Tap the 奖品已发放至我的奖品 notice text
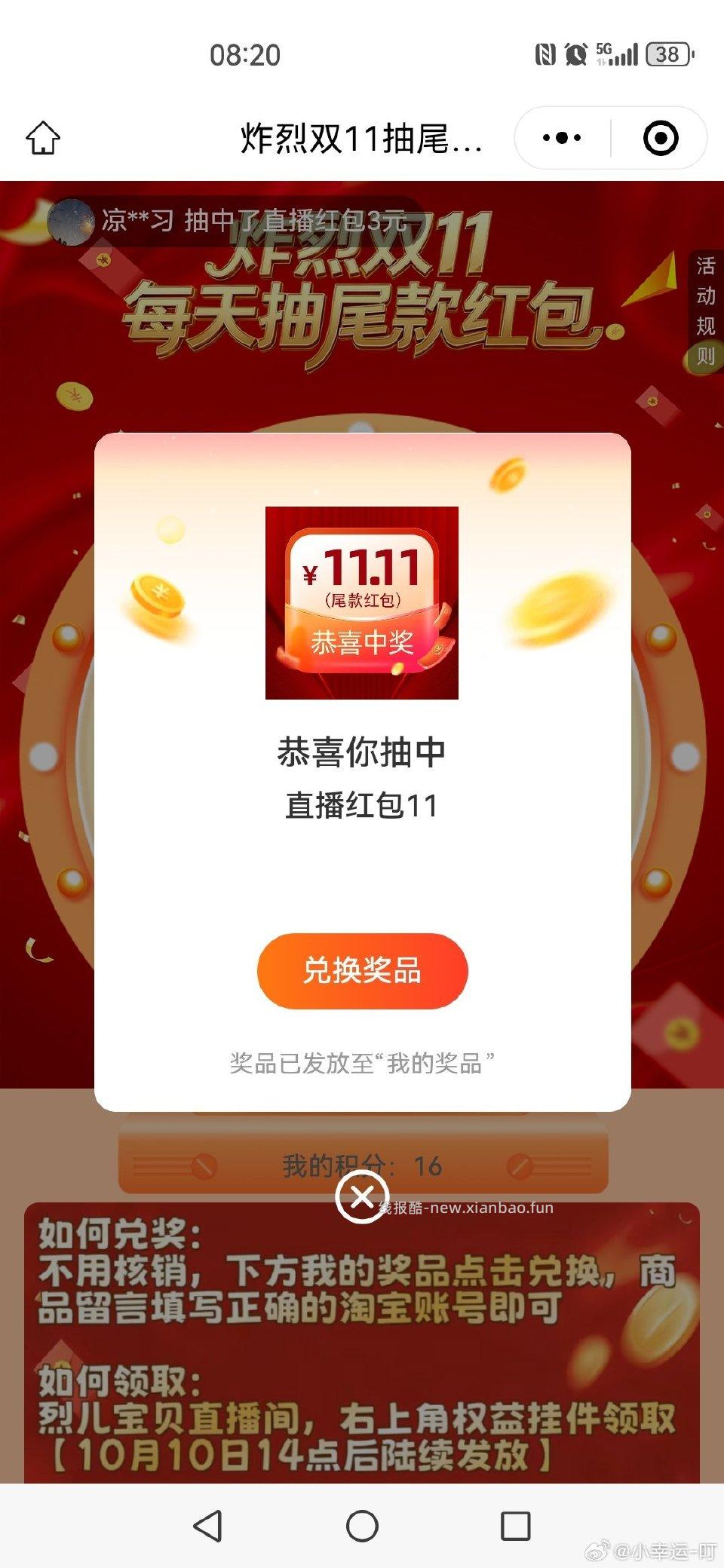The height and width of the screenshot is (1568, 724). [362, 1061]
